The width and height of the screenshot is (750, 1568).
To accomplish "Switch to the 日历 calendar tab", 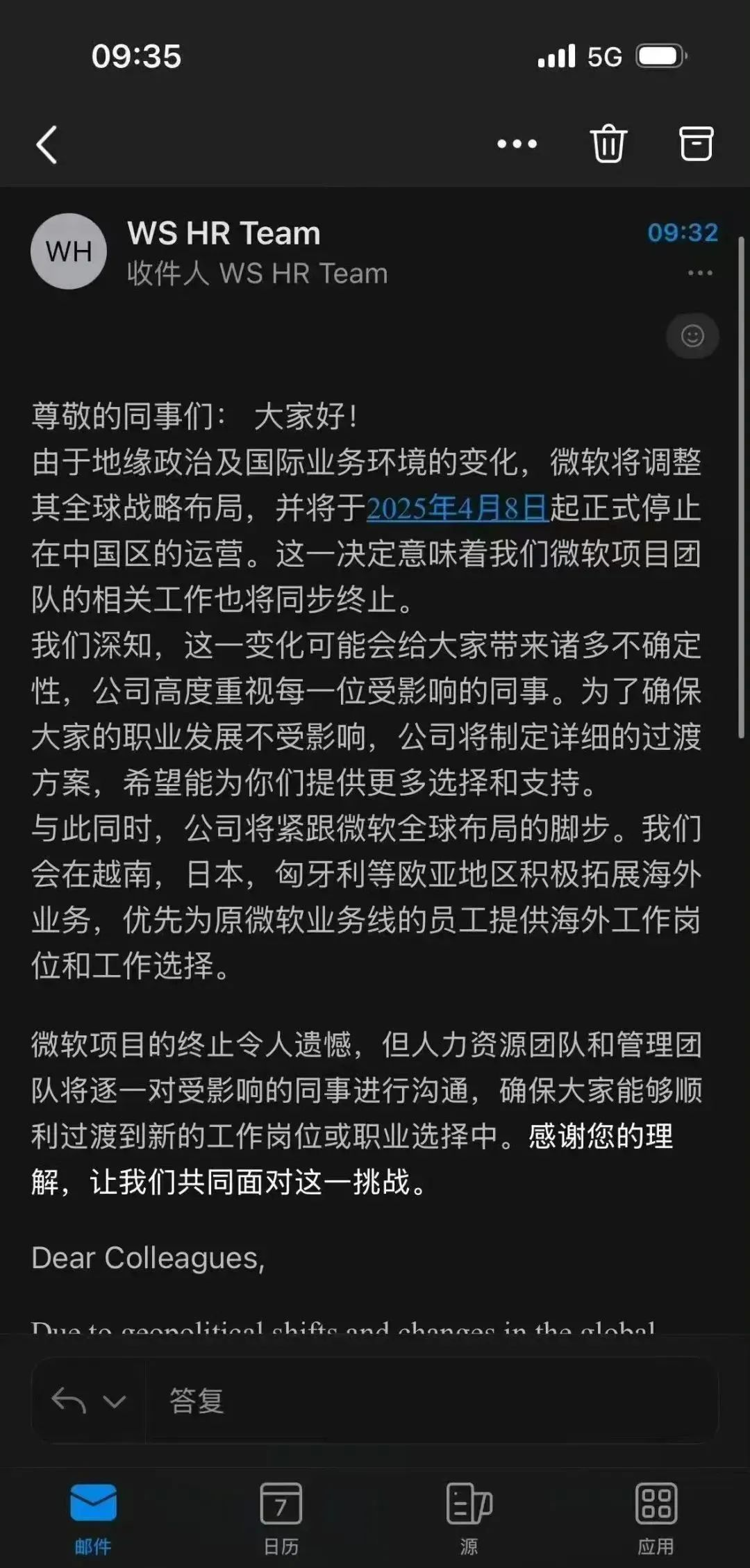I will coord(281,1515).
